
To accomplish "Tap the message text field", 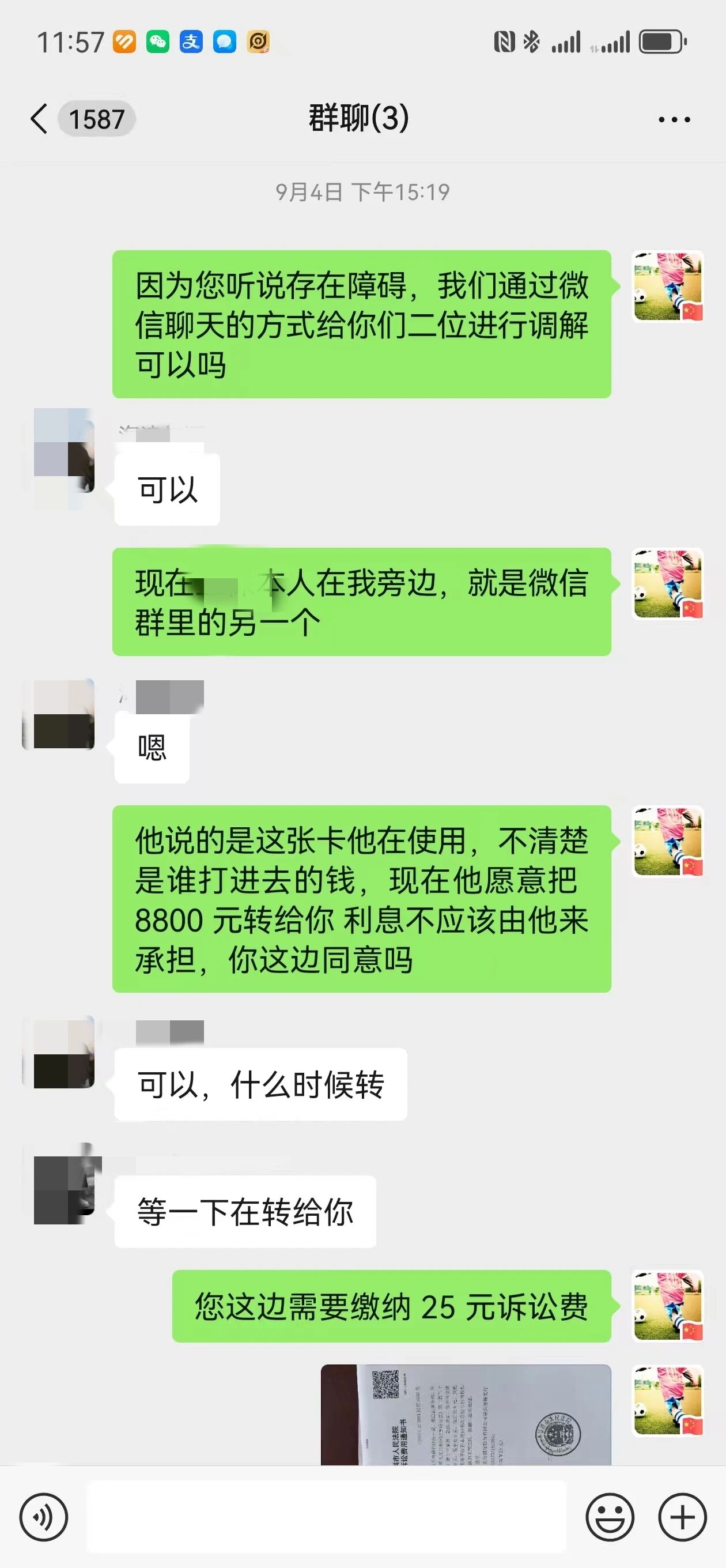I will 326,1517.
